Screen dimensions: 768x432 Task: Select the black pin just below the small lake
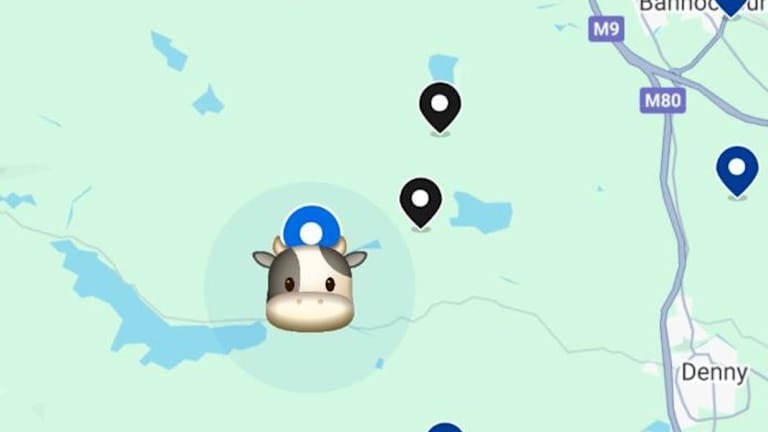pyautogui.click(x=440, y=106)
